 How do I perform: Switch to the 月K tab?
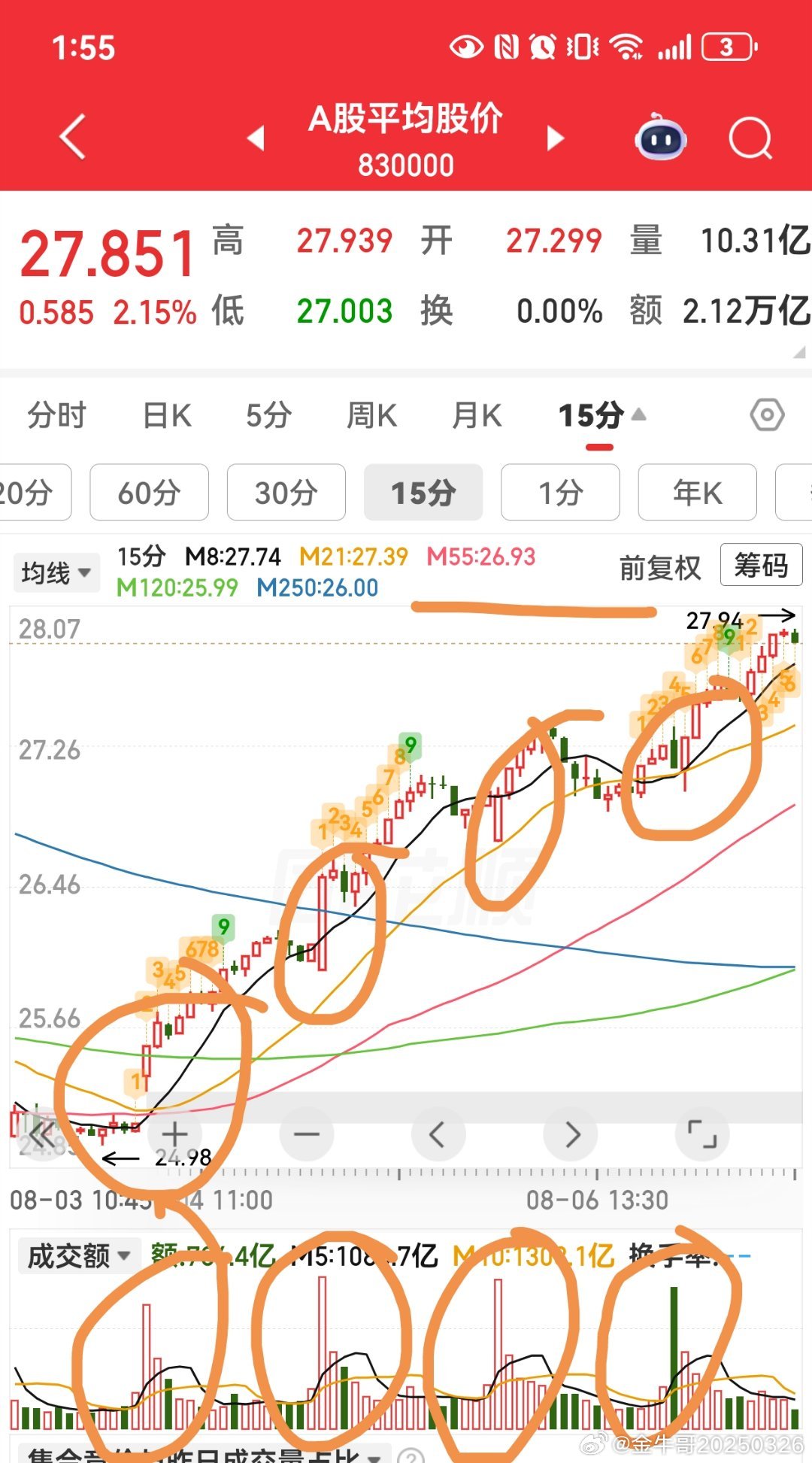tap(477, 415)
